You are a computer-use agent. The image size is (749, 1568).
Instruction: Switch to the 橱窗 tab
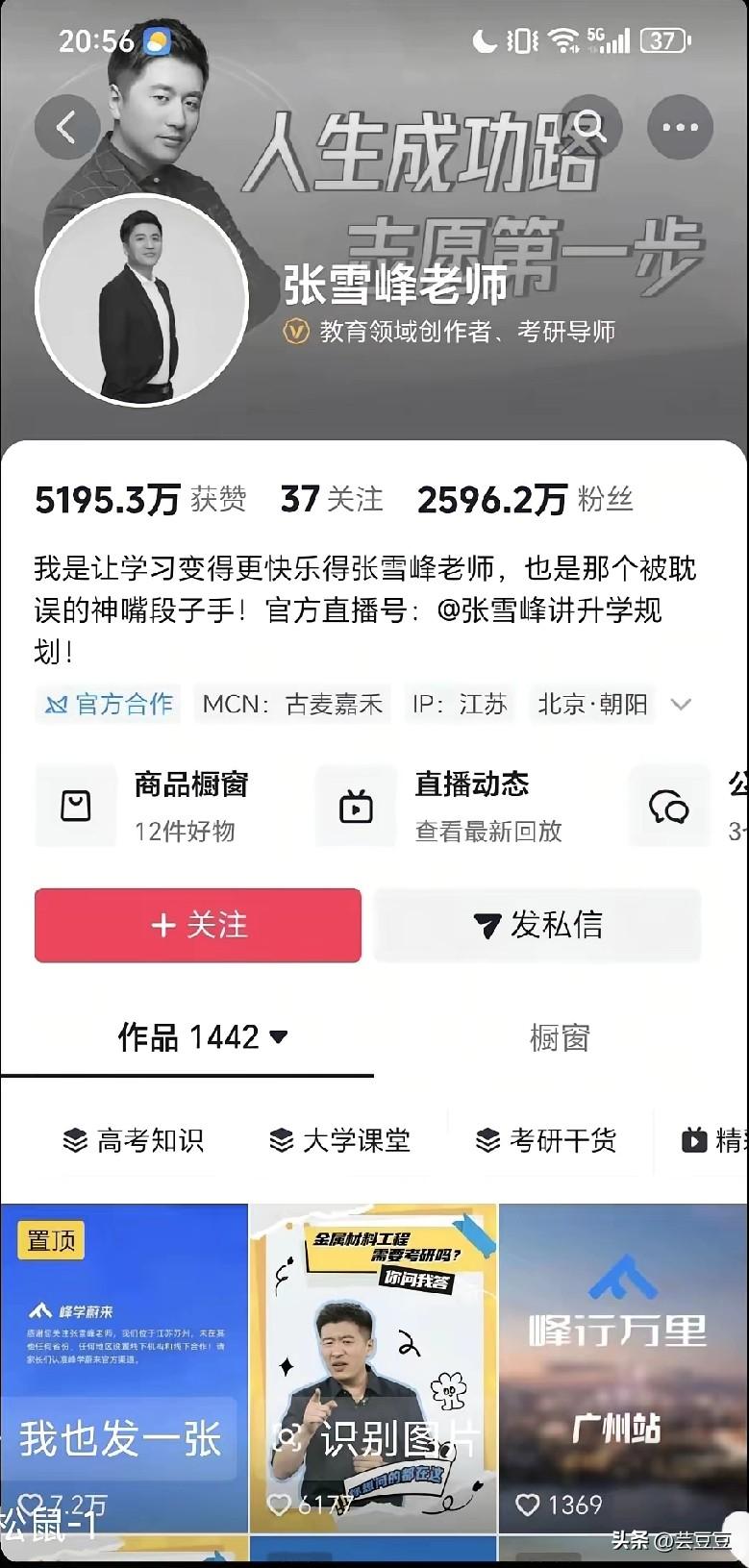[x=561, y=1037]
